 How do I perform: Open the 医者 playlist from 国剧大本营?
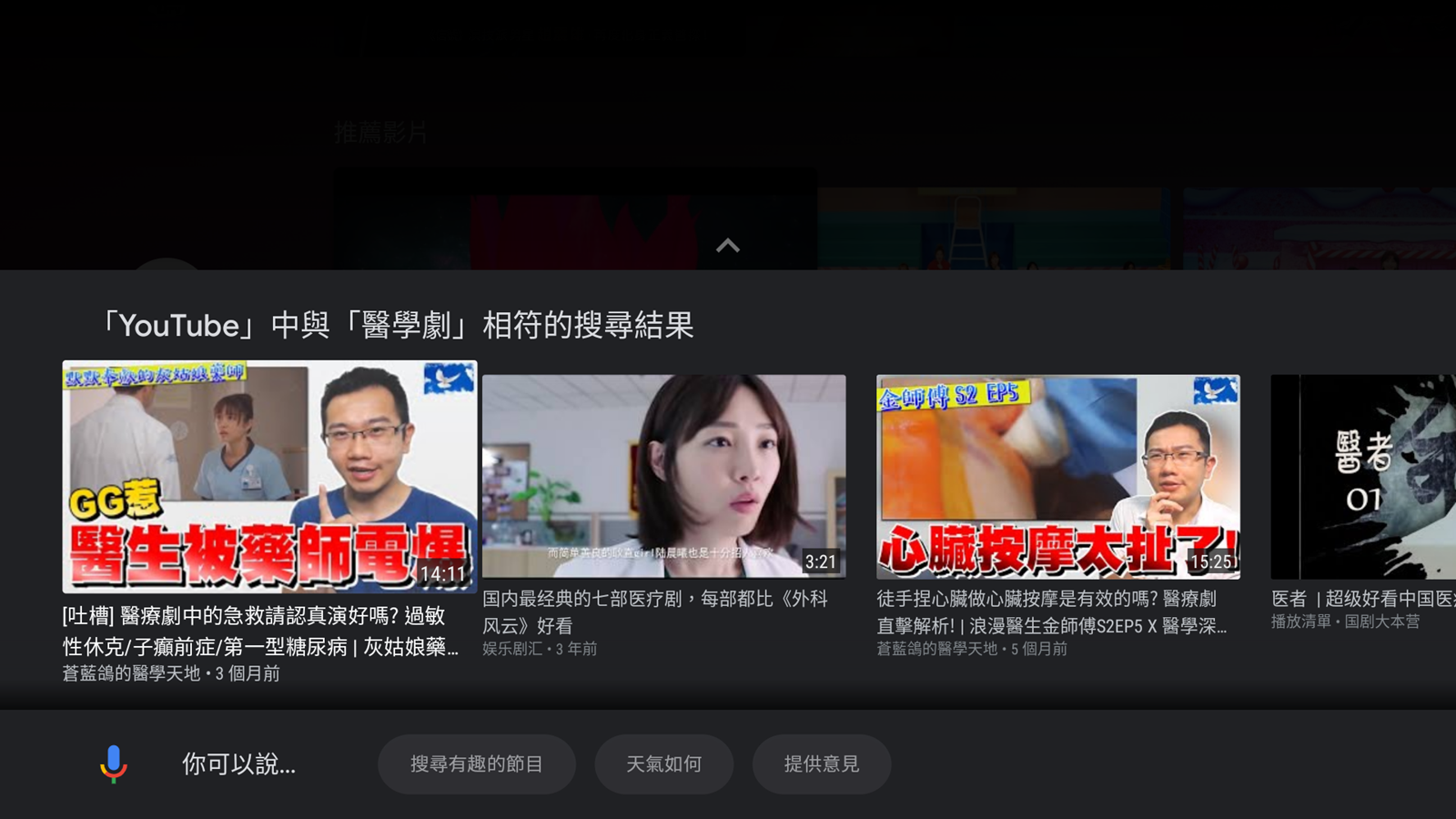pyautogui.click(x=1363, y=476)
